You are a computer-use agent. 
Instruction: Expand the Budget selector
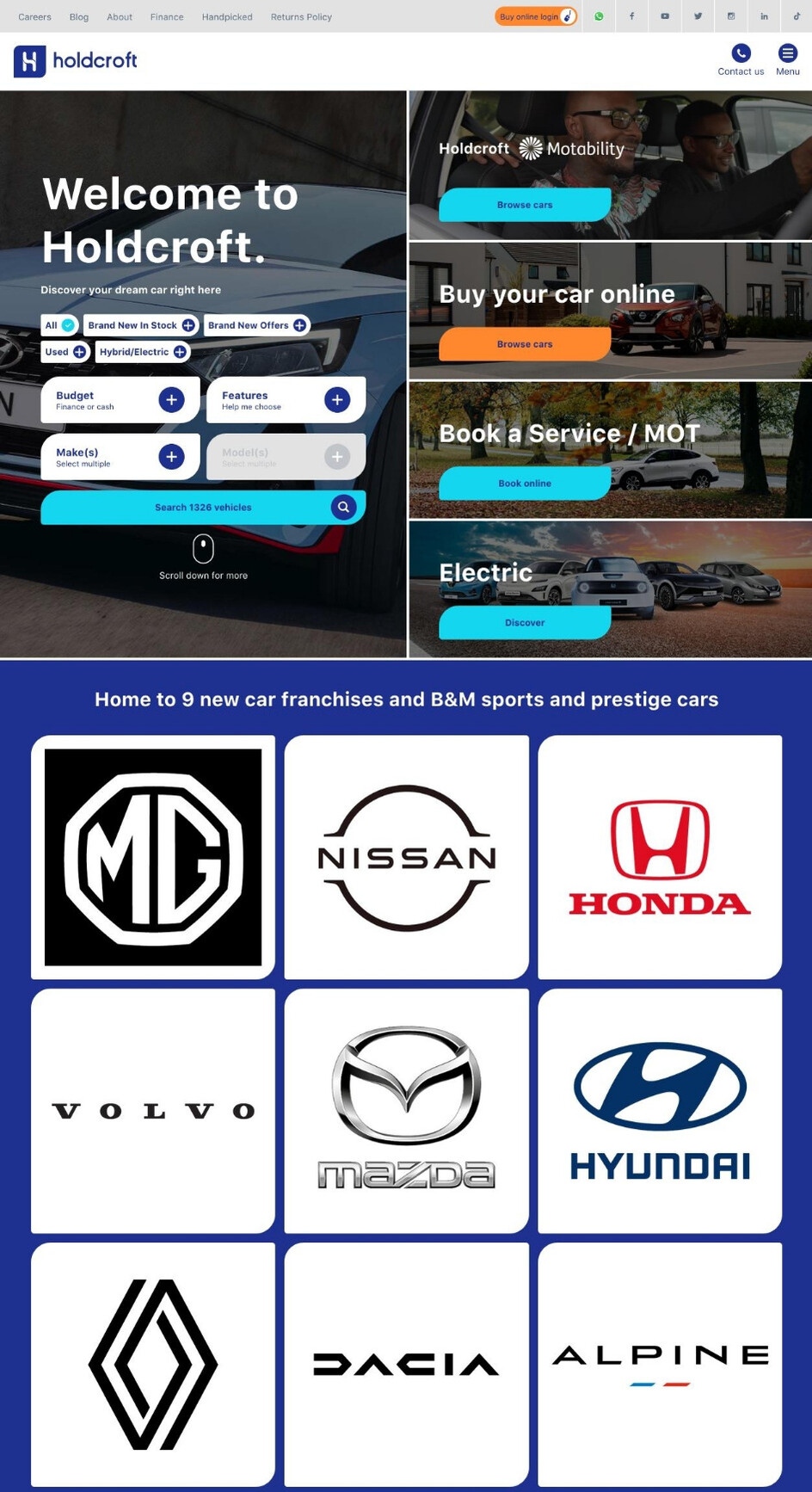click(120, 400)
